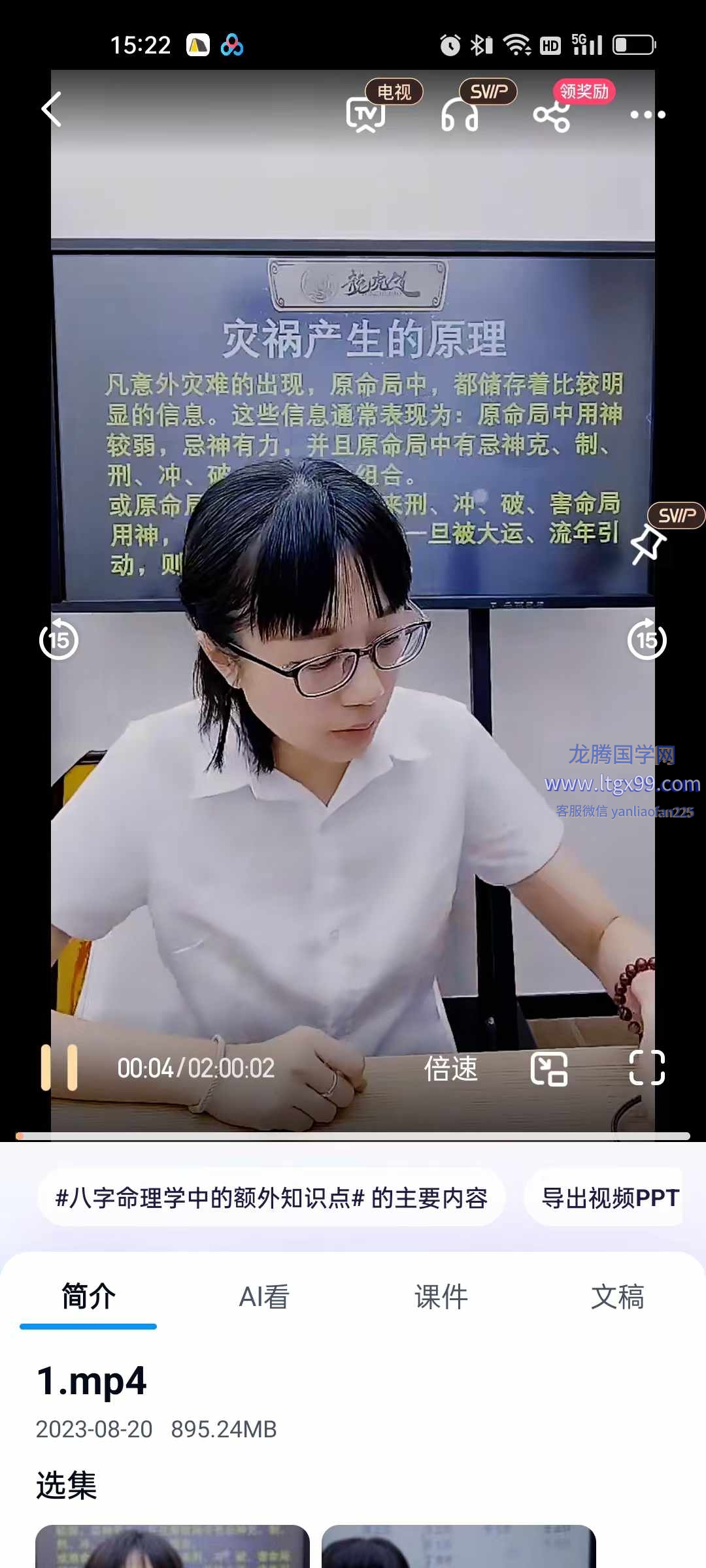Switch to the AI看 tab
Image resolution: width=706 pixels, height=1568 pixels.
click(x=264, y=1297)
